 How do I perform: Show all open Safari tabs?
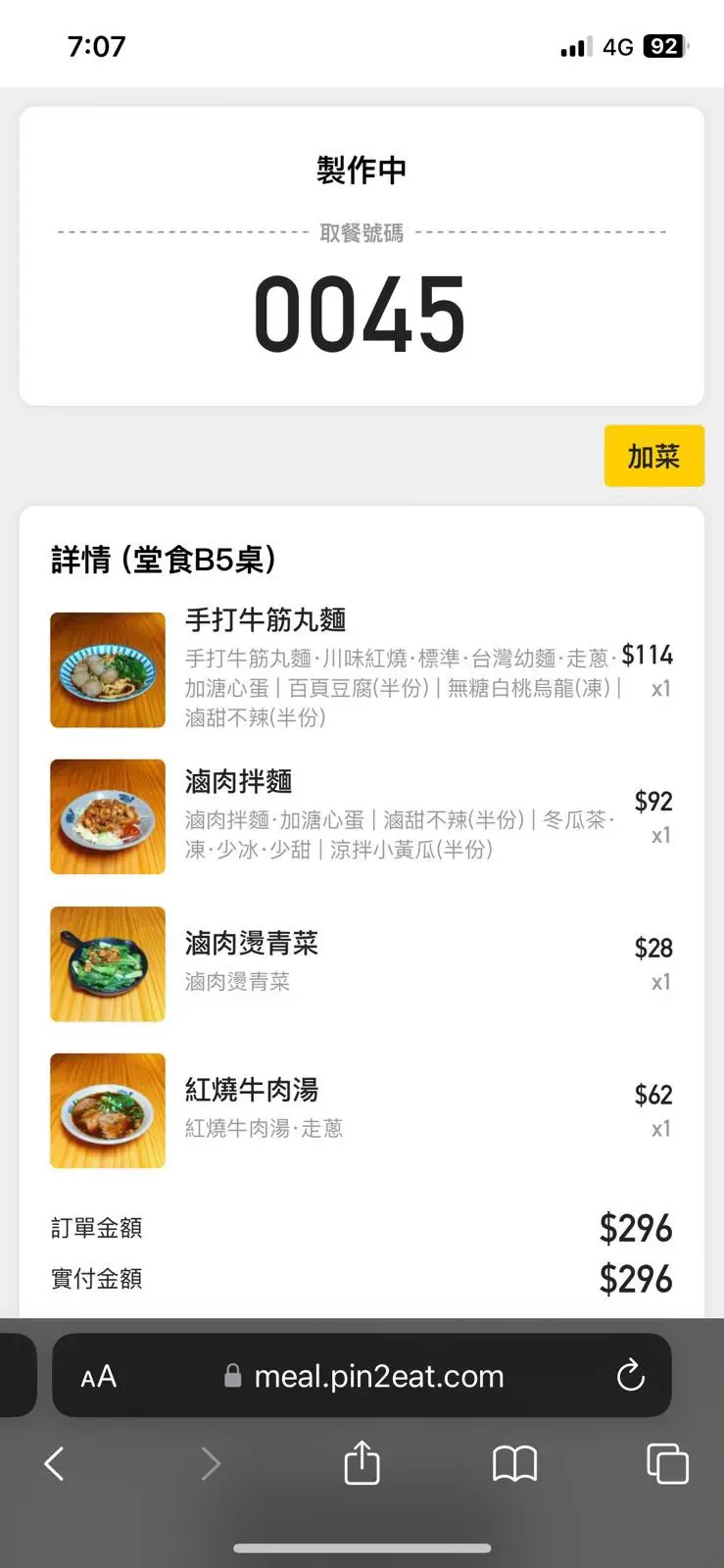667,1464
